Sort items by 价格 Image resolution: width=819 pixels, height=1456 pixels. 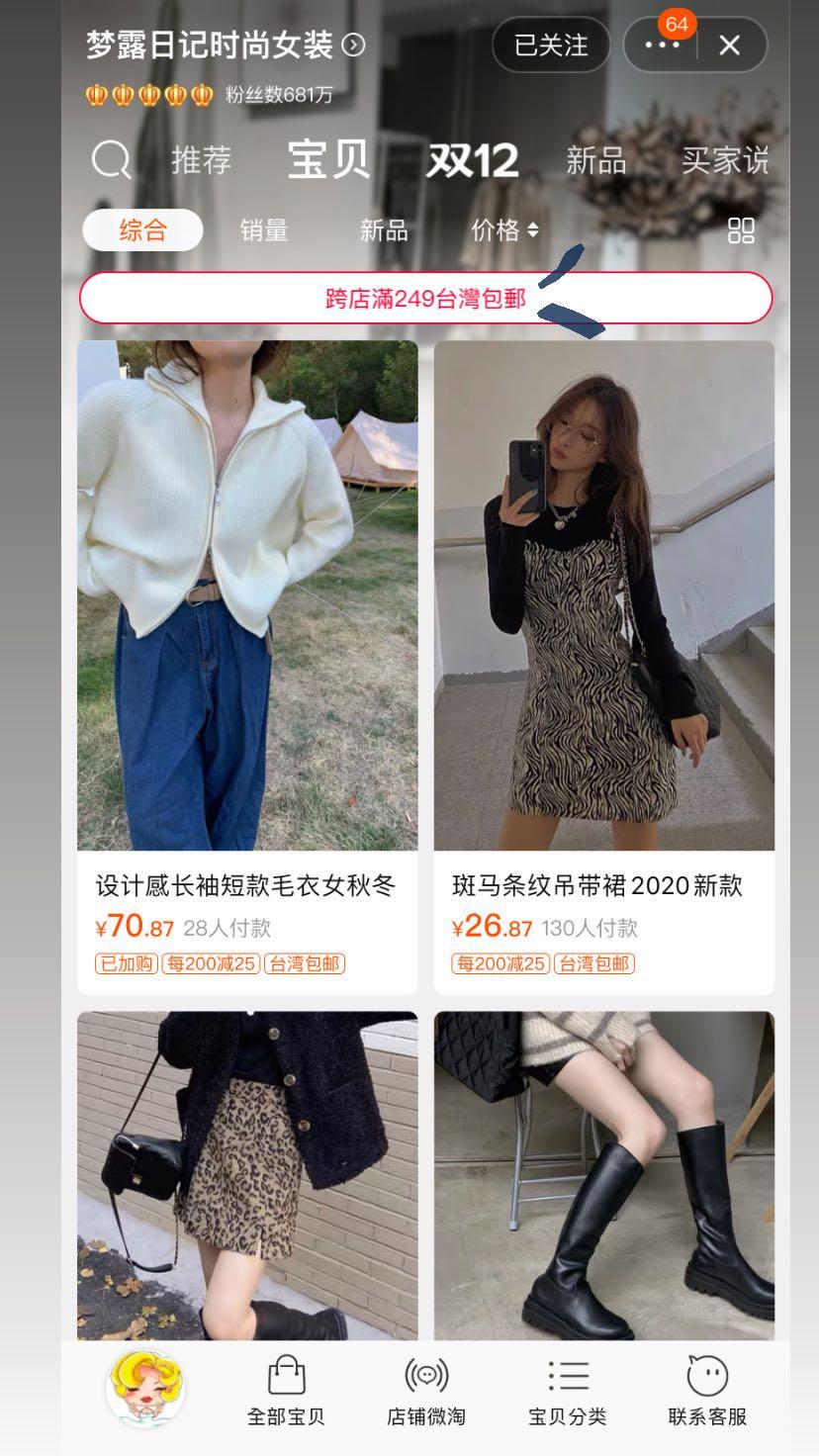point(504,230)
